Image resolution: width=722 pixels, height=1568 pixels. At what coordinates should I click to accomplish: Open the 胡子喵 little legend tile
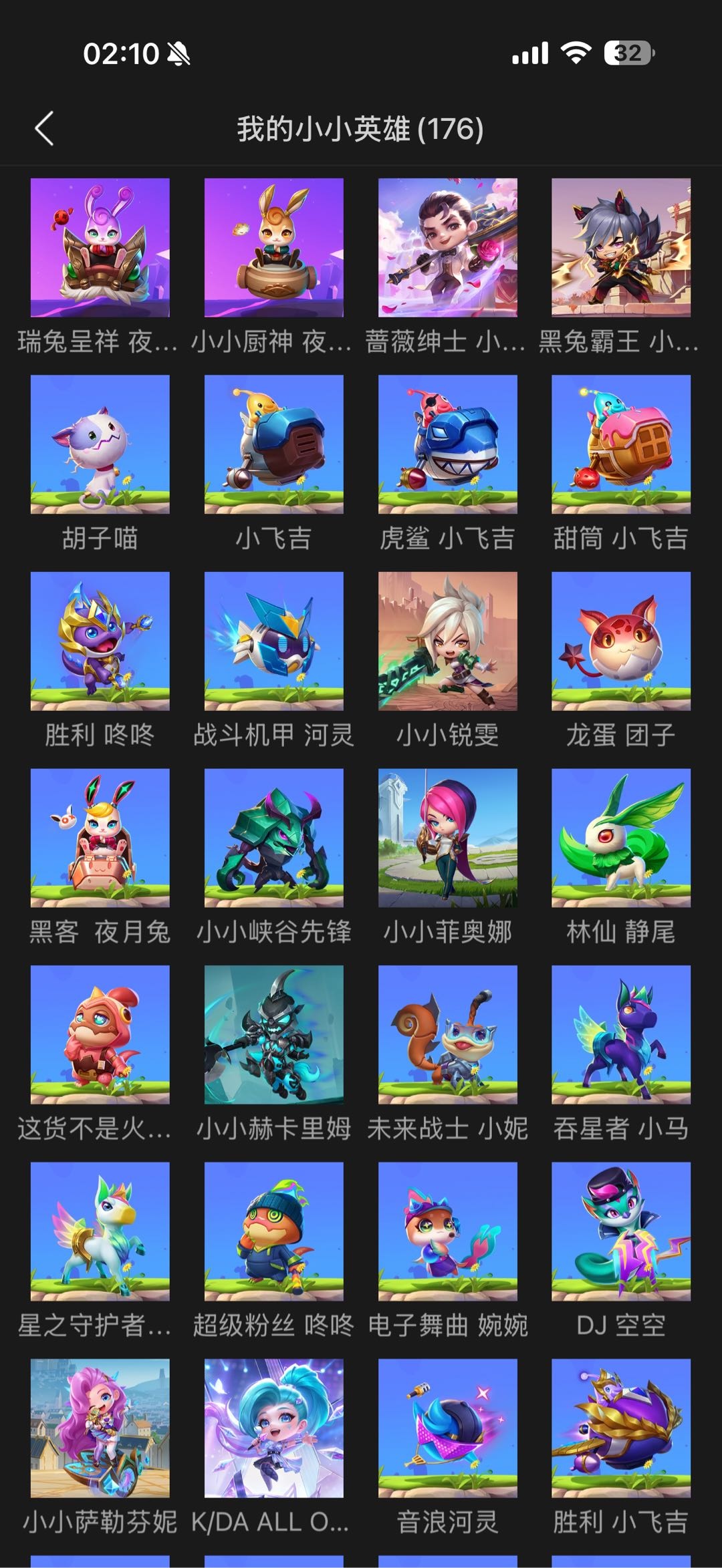pos(100,444)
